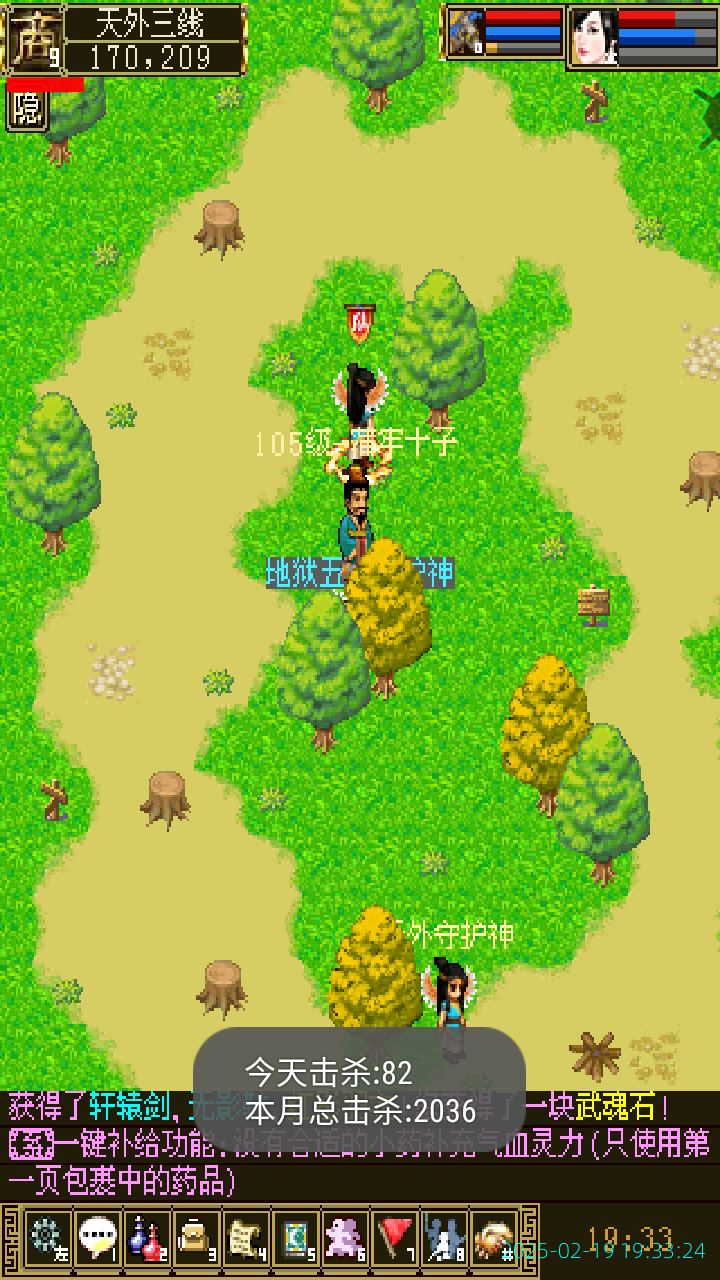Select the mounted pet portrait status
This screenshot has width=720, height=1280.
465,33
